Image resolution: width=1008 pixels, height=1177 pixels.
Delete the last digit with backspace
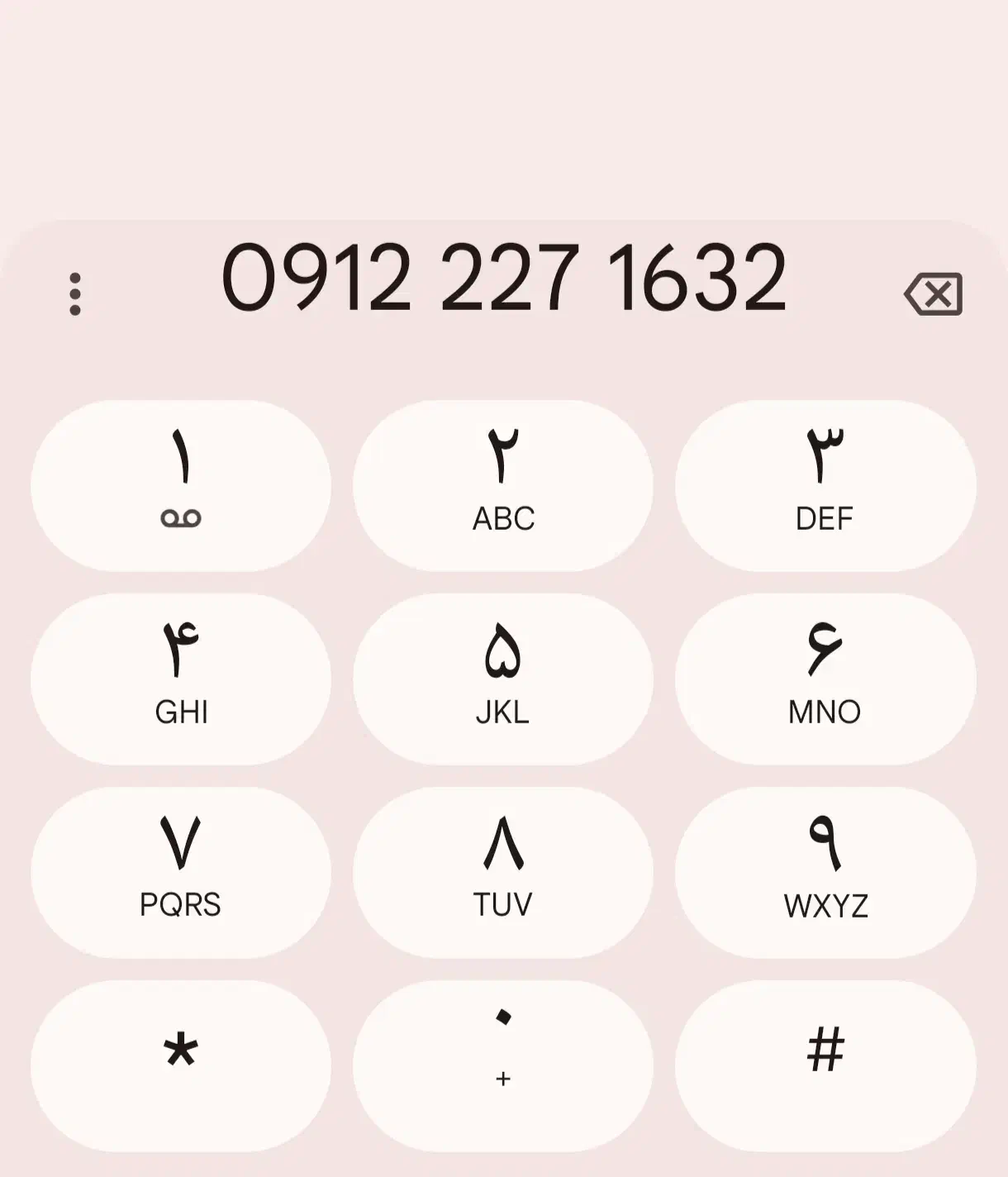934,293
